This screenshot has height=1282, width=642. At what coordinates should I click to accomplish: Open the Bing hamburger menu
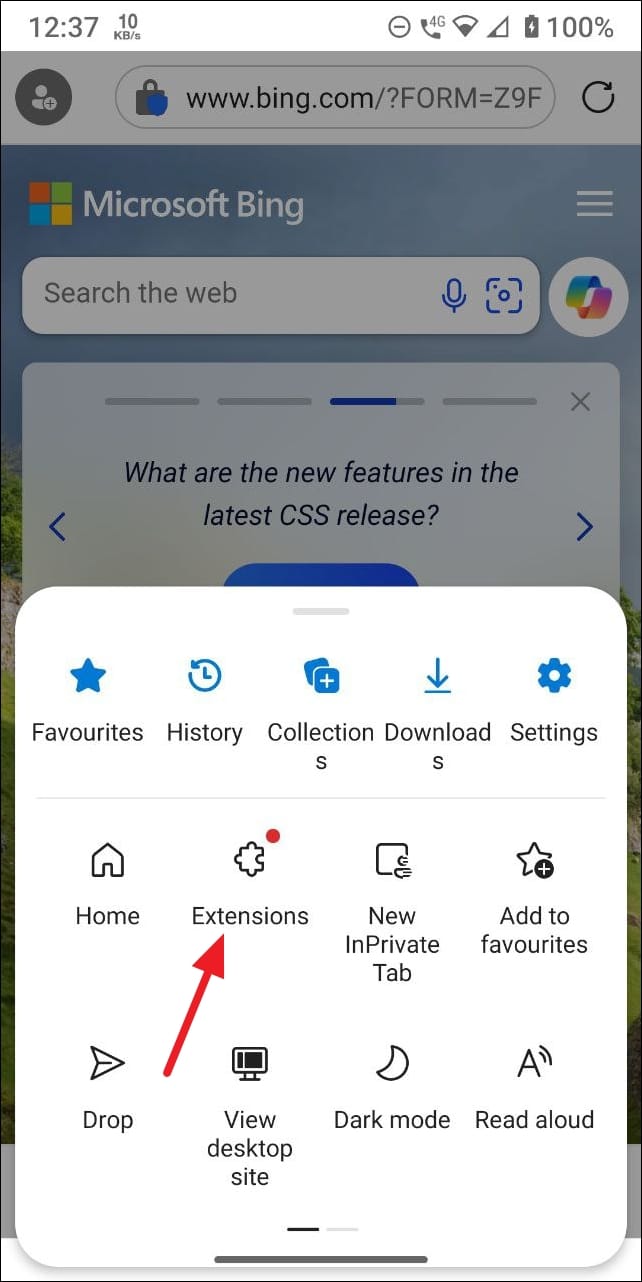point(595,205)
